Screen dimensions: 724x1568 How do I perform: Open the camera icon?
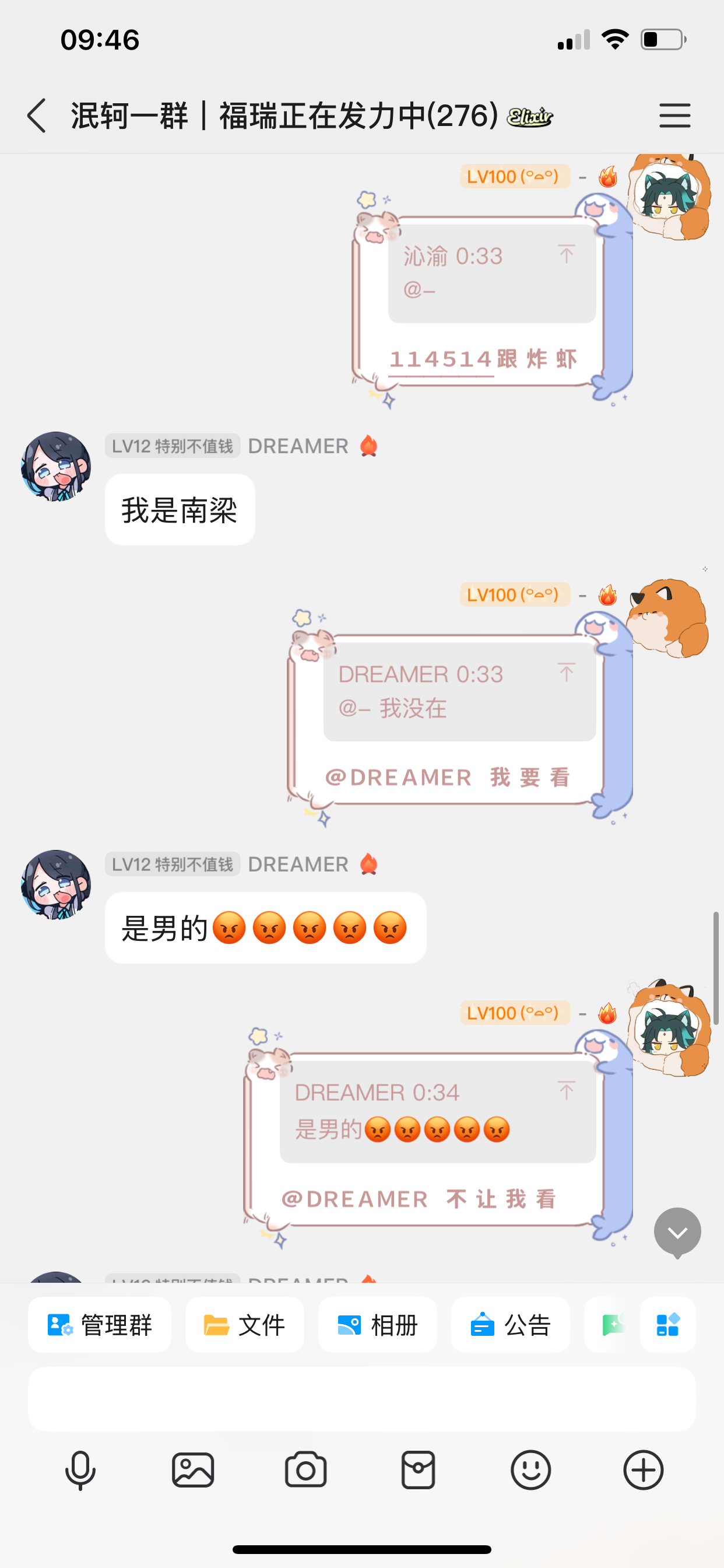[x=305, y=1471]
